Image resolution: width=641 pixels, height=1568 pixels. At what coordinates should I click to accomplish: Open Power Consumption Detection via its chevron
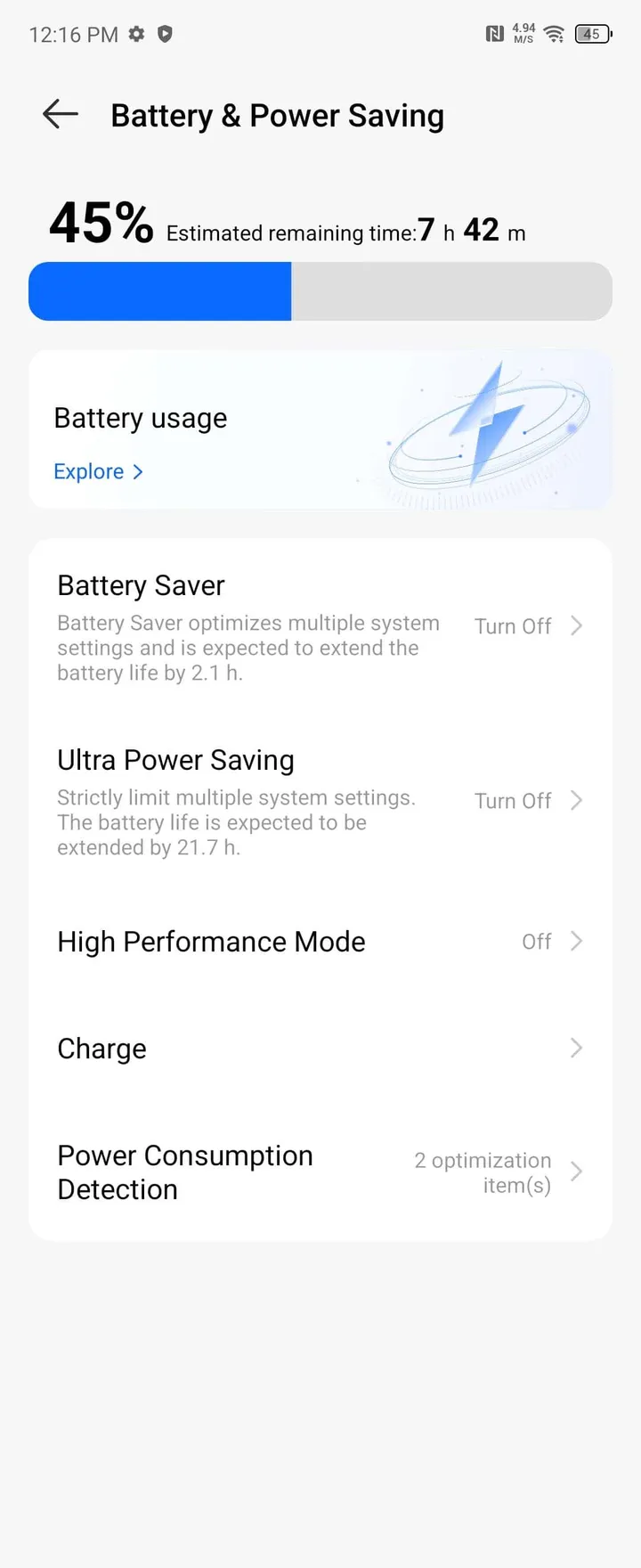[x=575, y=1172]
